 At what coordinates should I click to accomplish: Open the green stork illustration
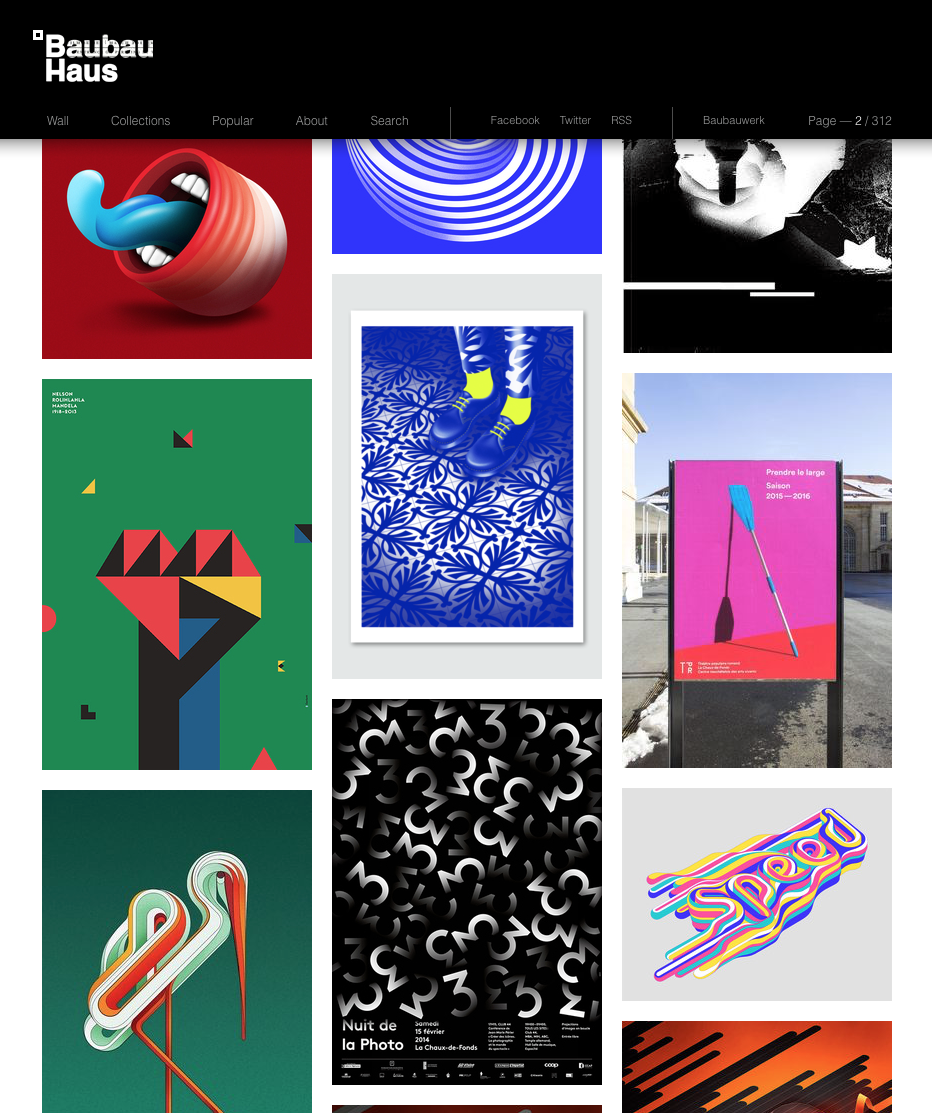[x=177, y=950]
